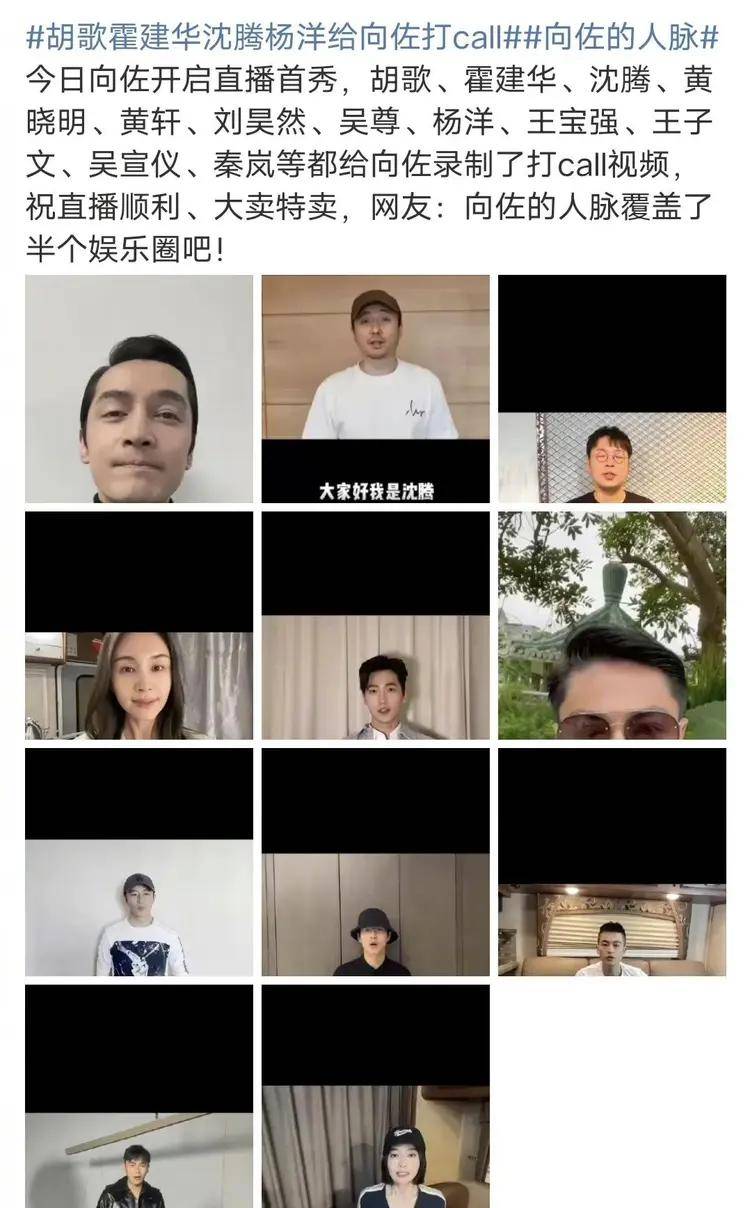The width and height of the screenshot is (750, 1208).
Task: Enlarge the sunglasses photo with trees behind
Action: [x=612, y=626]
